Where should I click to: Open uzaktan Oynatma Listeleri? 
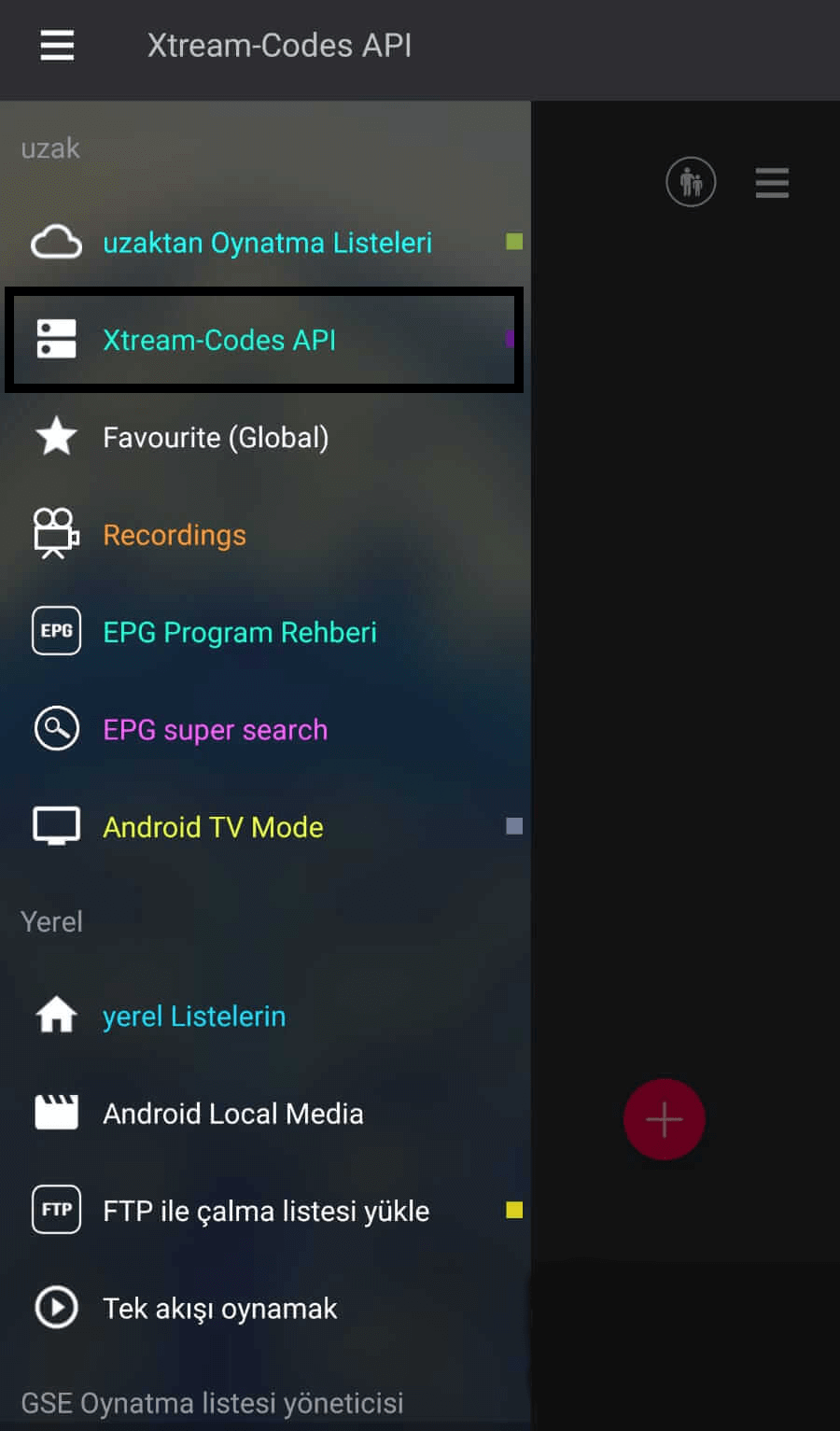[x=265, y=243]
